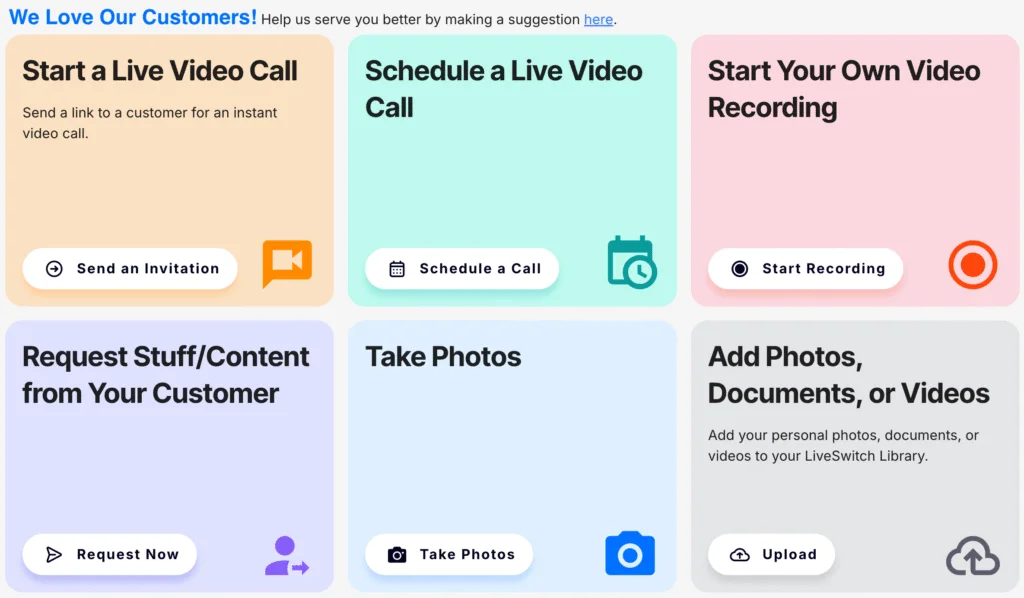Screen dimensions: 1024x598
Task: Tap Send an Invitation button
Action: [x=130, y=269]
